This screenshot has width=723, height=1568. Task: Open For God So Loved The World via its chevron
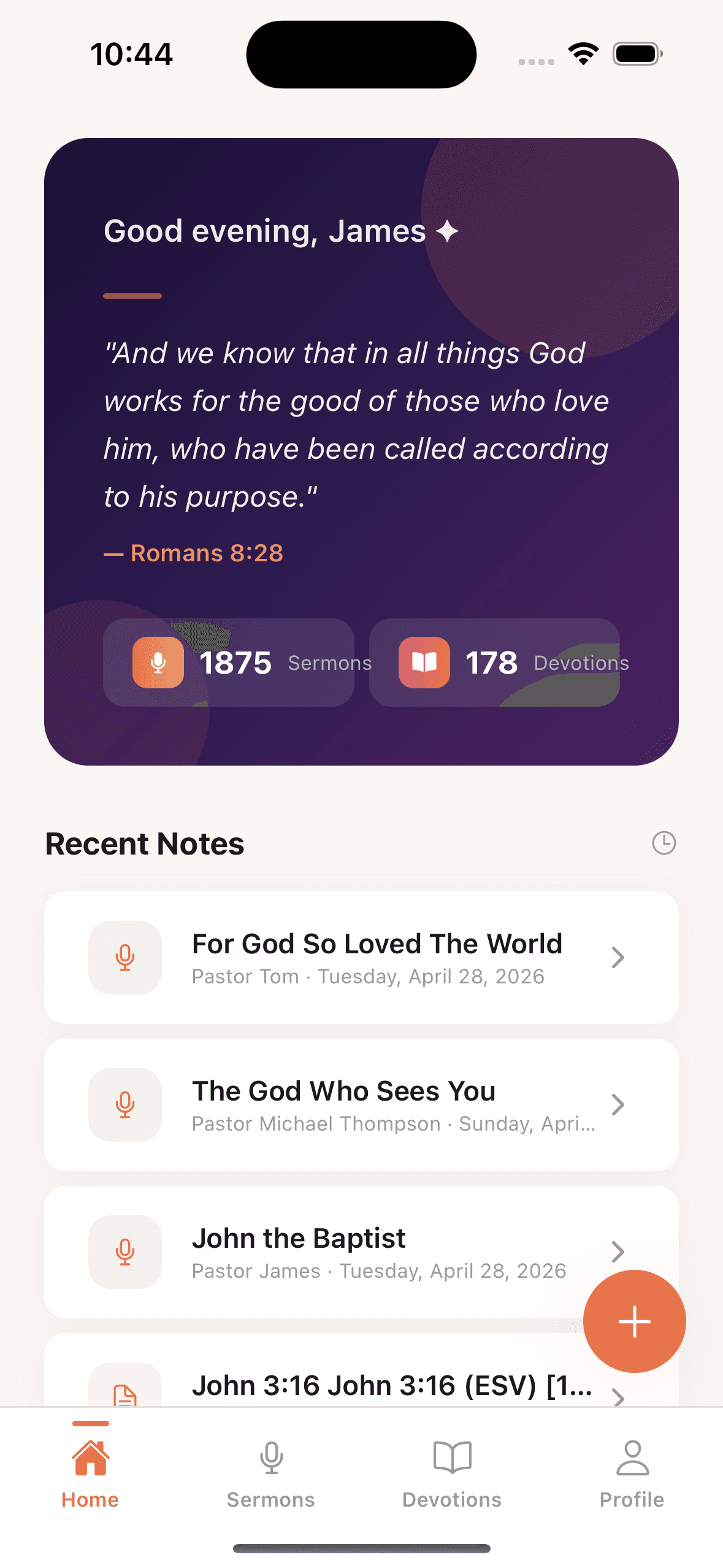(x=618, y=958)
